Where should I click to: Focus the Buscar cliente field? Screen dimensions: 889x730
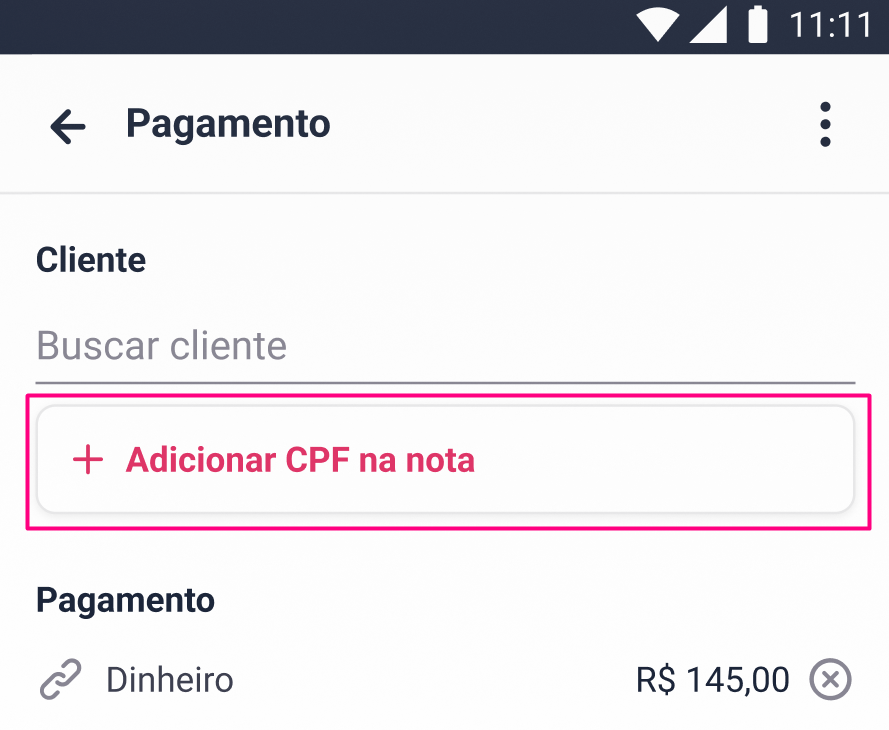445,347
